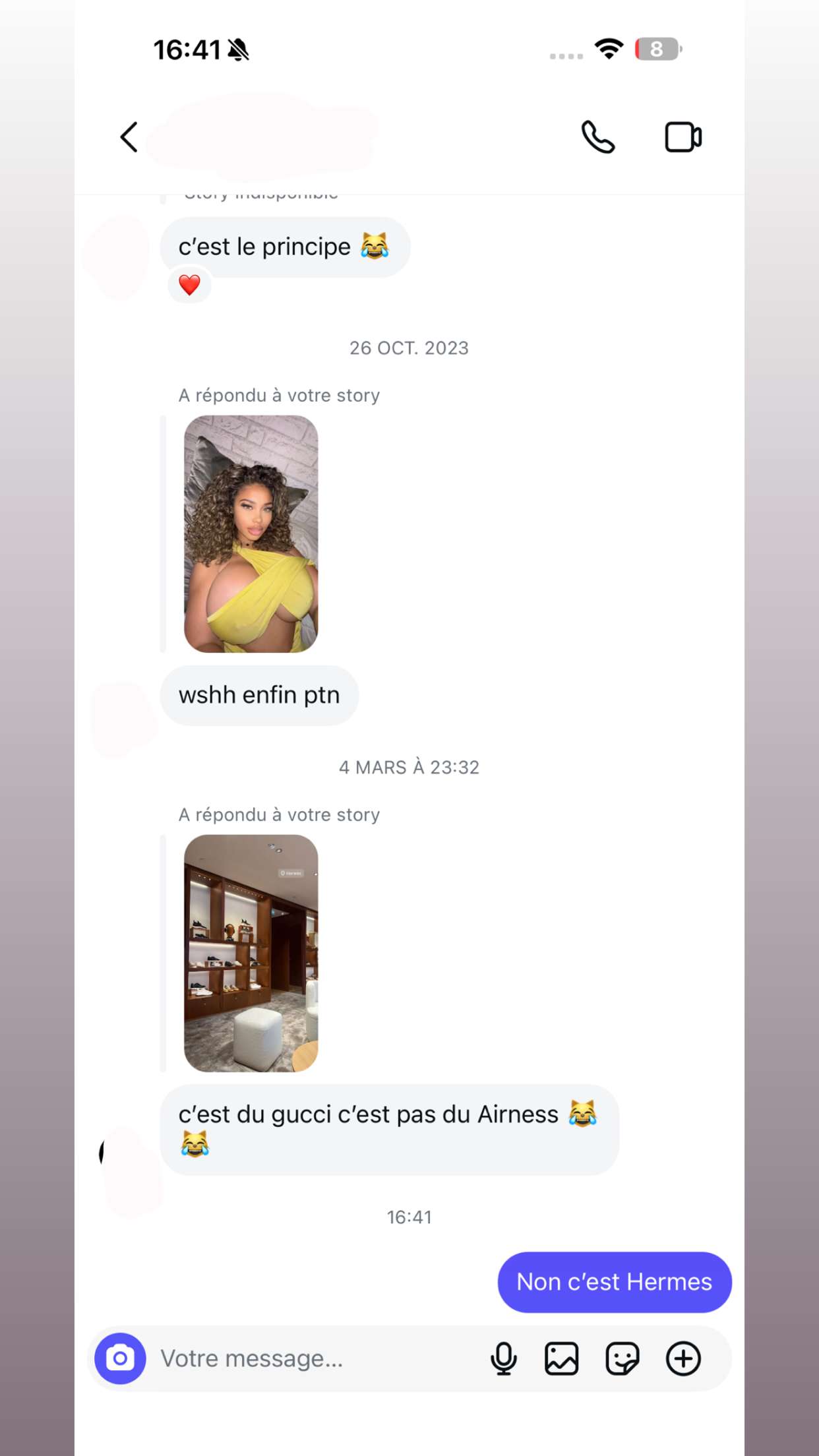Screen dimensions: 819x1456
Task: Open the photo gallery picker
Action: (x=562, y=1358)
